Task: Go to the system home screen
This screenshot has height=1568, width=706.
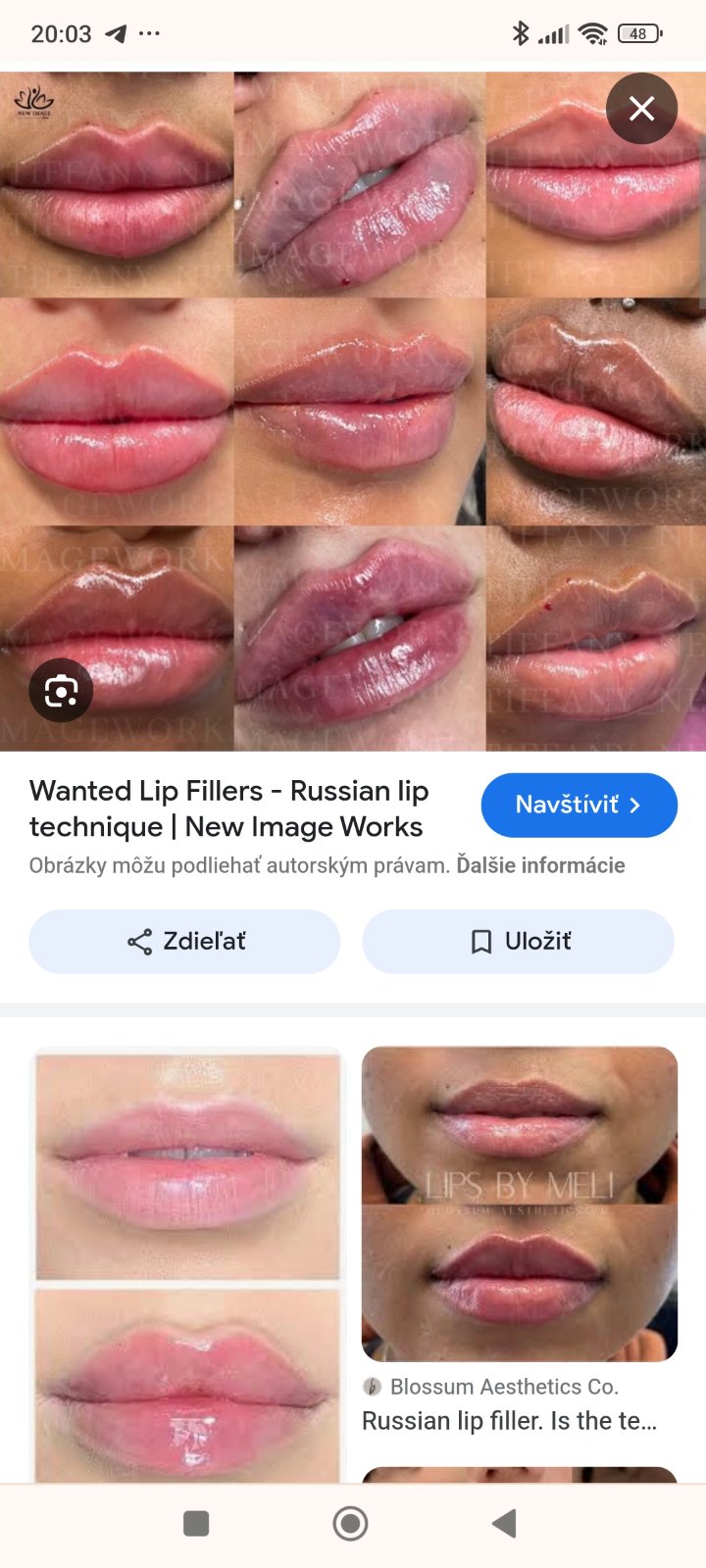Action: coord(350,1523)
